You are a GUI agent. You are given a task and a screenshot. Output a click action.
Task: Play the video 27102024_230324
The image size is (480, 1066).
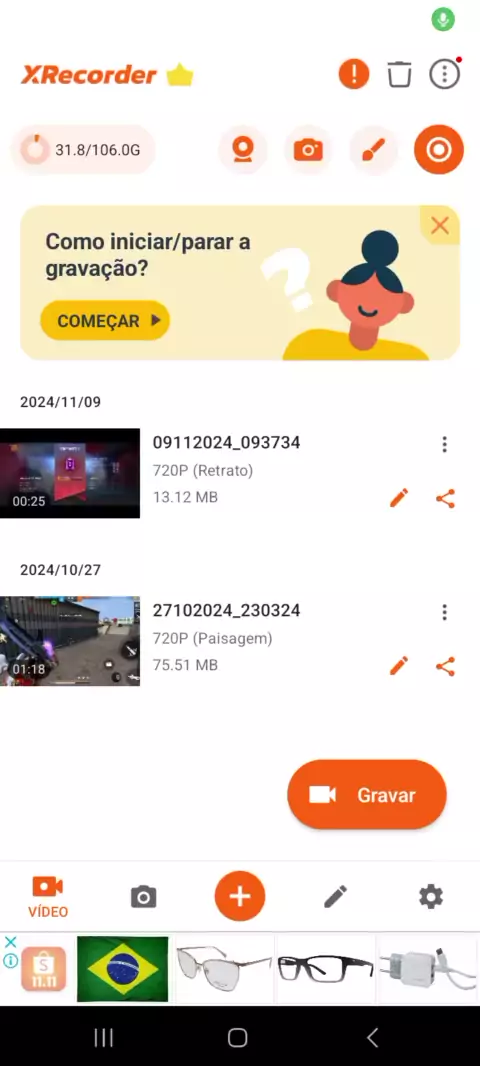70,641
